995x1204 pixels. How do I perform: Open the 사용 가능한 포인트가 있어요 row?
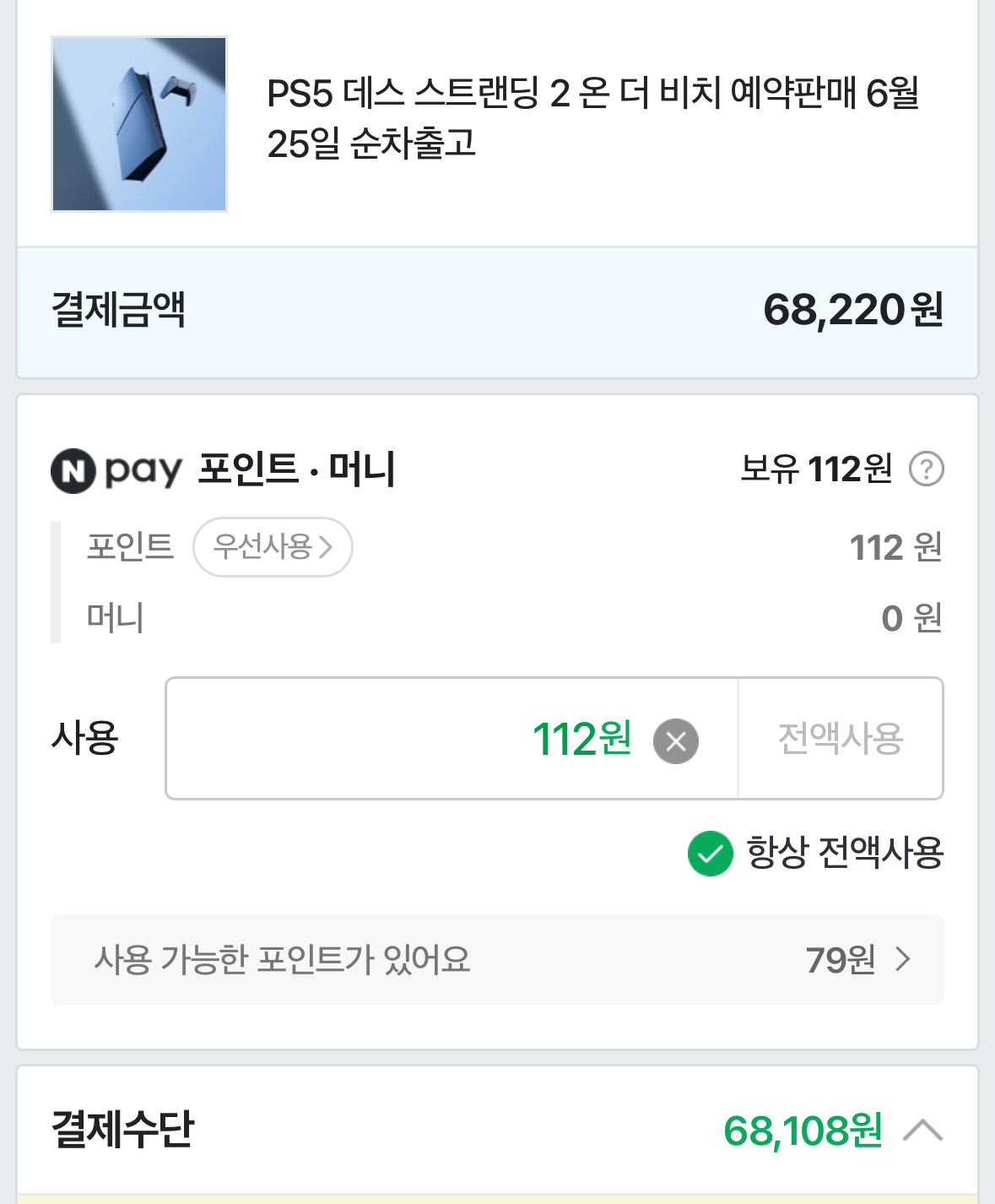[497, 960]
